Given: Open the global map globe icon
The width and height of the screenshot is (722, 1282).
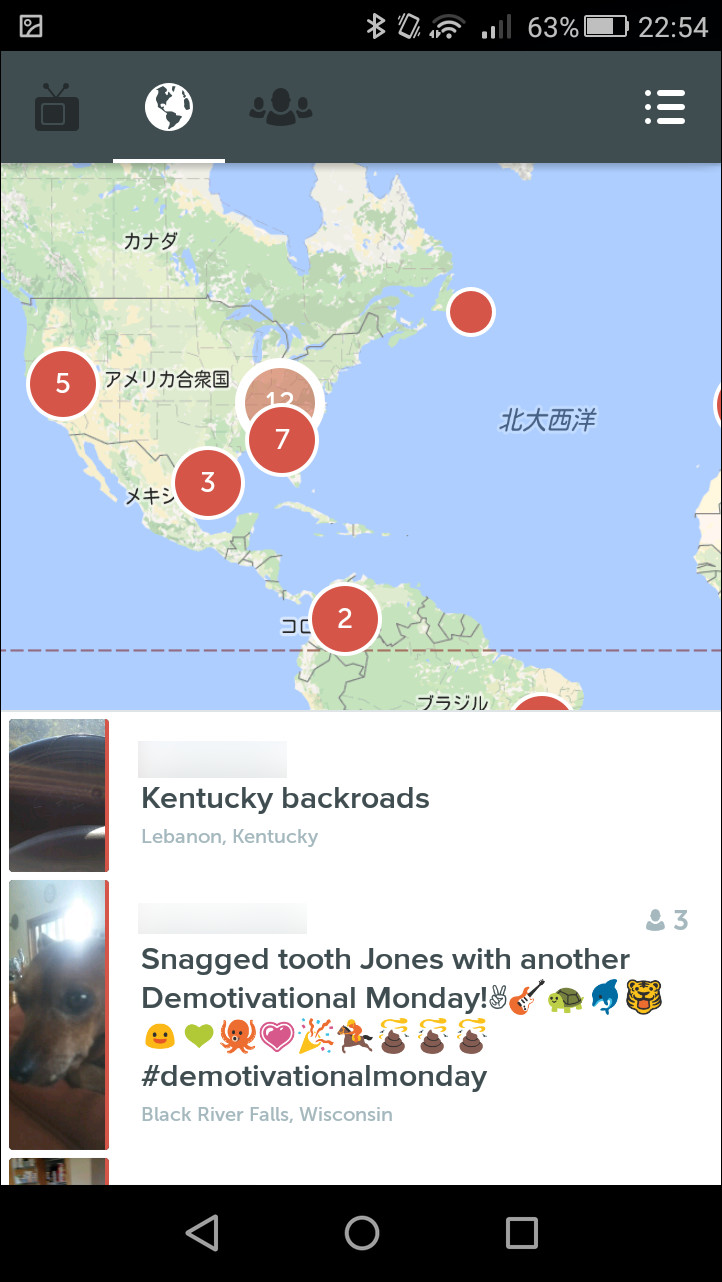Looking at the screenshot, I should (x=168, y=106).
